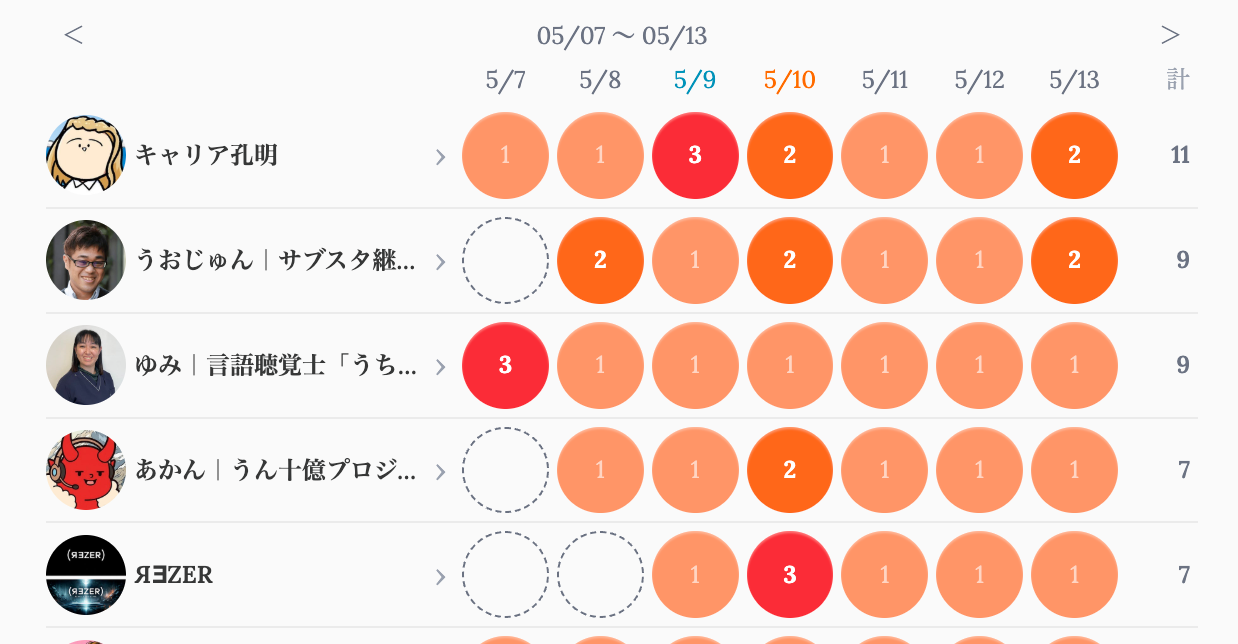Tap ゆみ's 5/7 circle showing 3
This screenshot has width=1238, height=644.
pos(505,366)
